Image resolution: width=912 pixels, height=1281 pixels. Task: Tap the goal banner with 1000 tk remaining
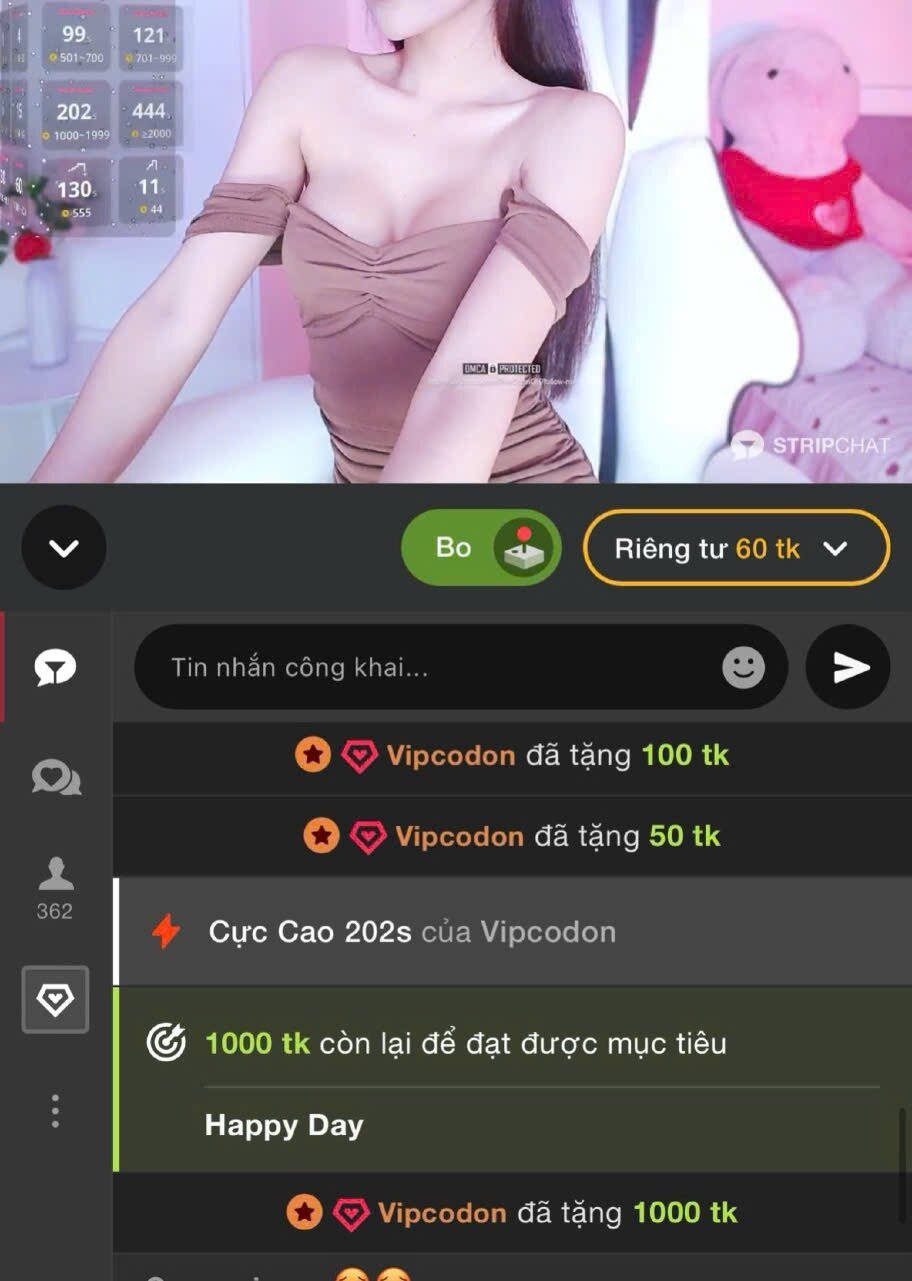point(510,1079)
